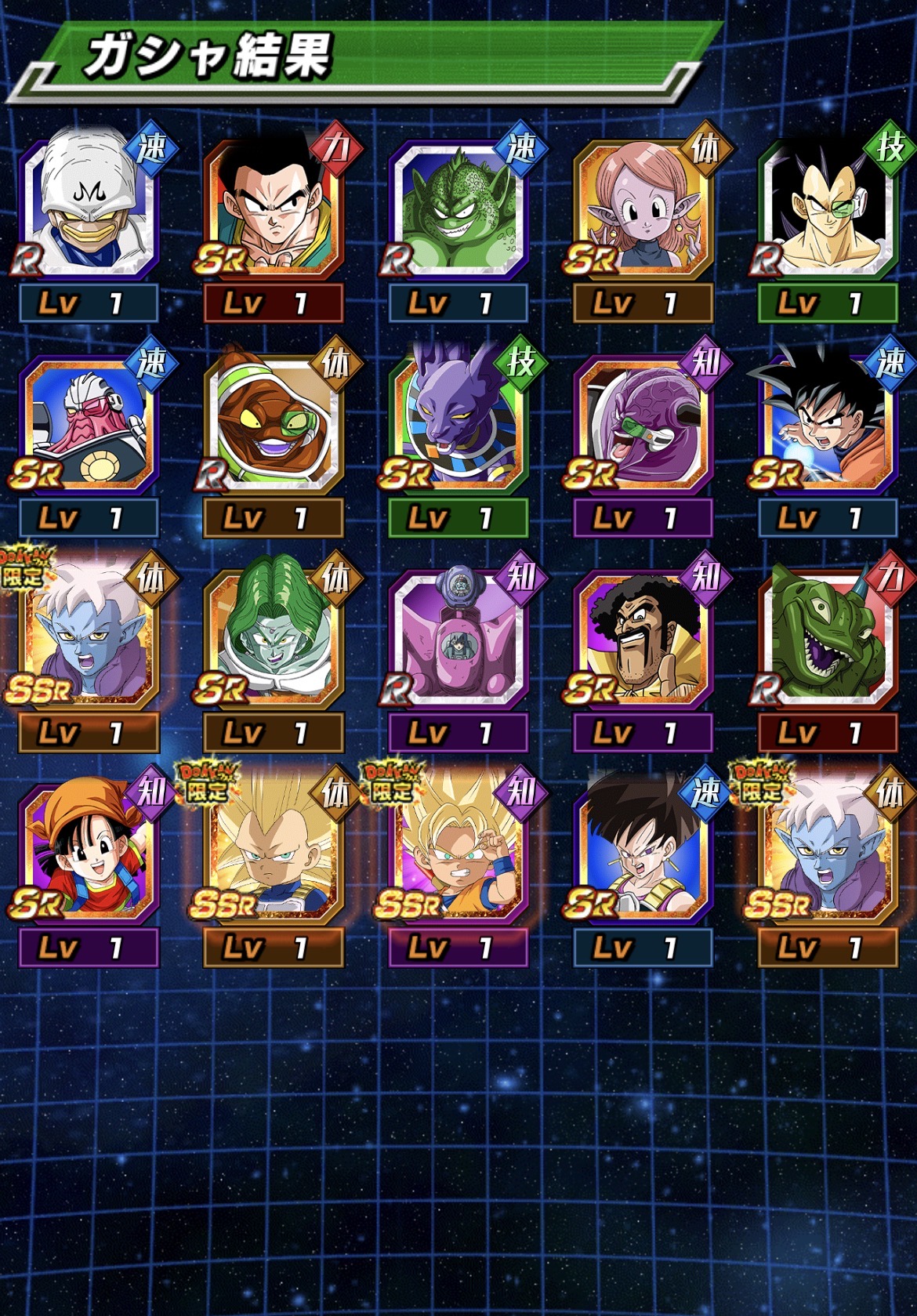The height and width of the screenshot is (1316, 917).
Task: Open the R Spopovich card with white hood
Action: [x=89, y=207]
